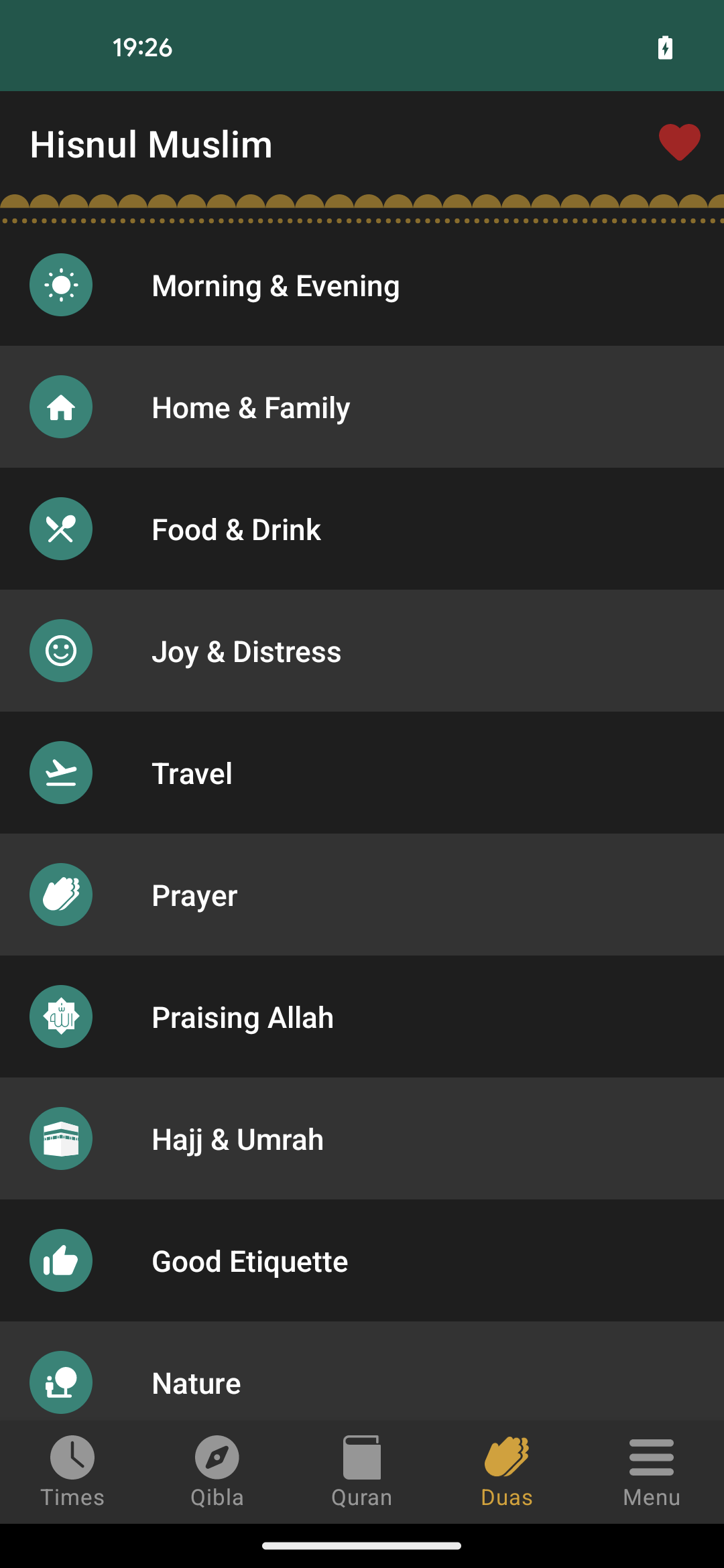Open the Food & Drink duas
724x1568 pixels.
[362, 529]
